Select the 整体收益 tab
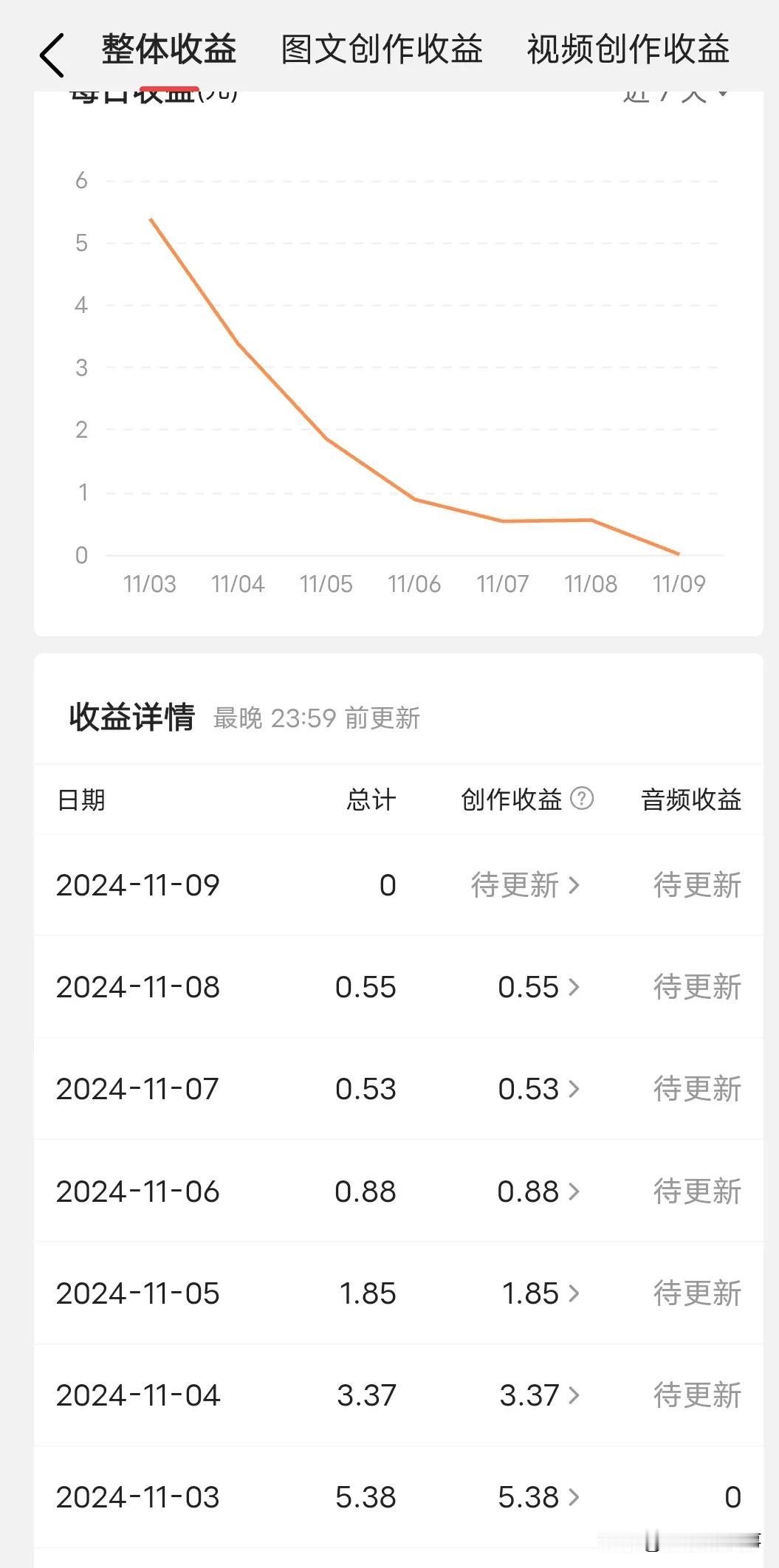This screenshot has width=779, height=1568. 169,50
